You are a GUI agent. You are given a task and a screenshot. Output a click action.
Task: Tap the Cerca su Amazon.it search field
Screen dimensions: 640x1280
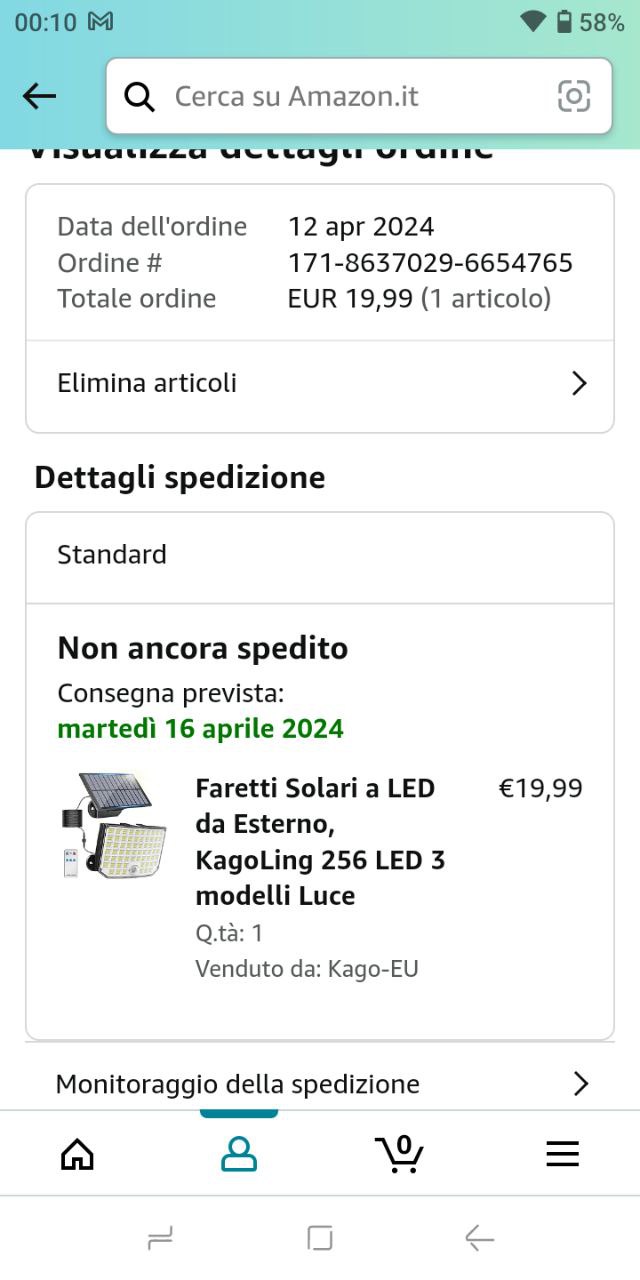[340, 96]
